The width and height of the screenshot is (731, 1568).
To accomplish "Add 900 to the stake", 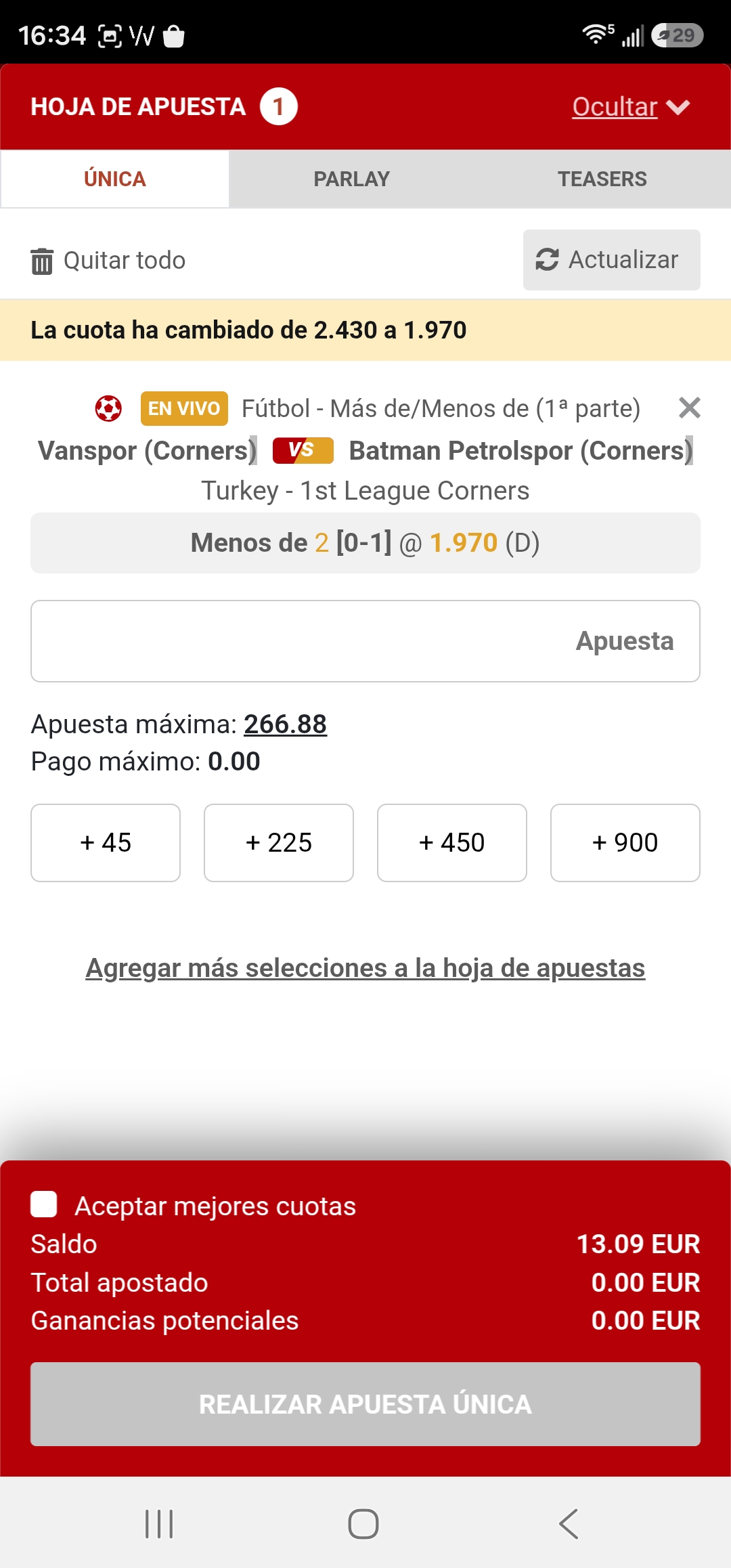I will (625, 843).
